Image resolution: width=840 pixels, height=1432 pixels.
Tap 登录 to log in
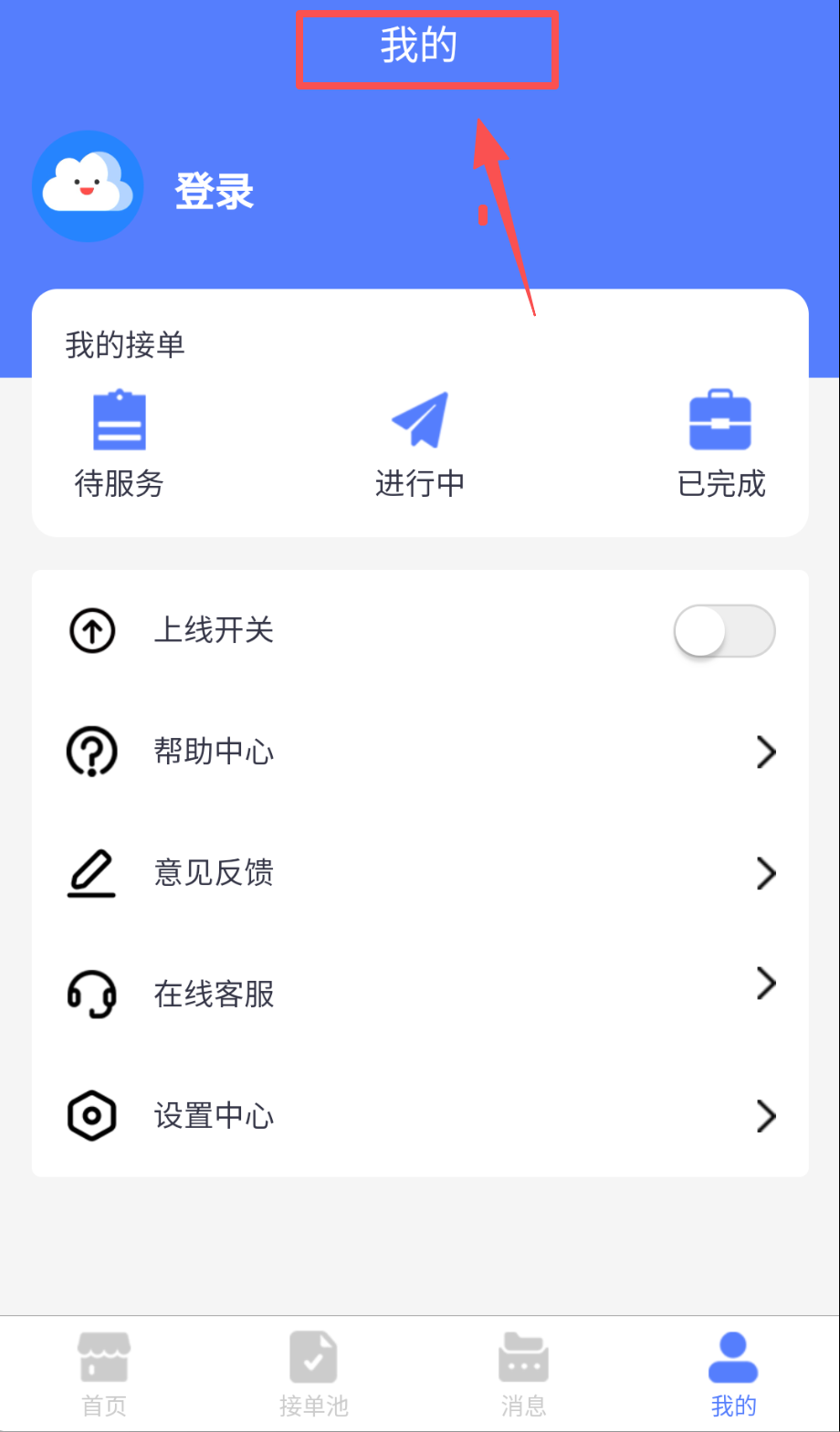coord(215,192)
